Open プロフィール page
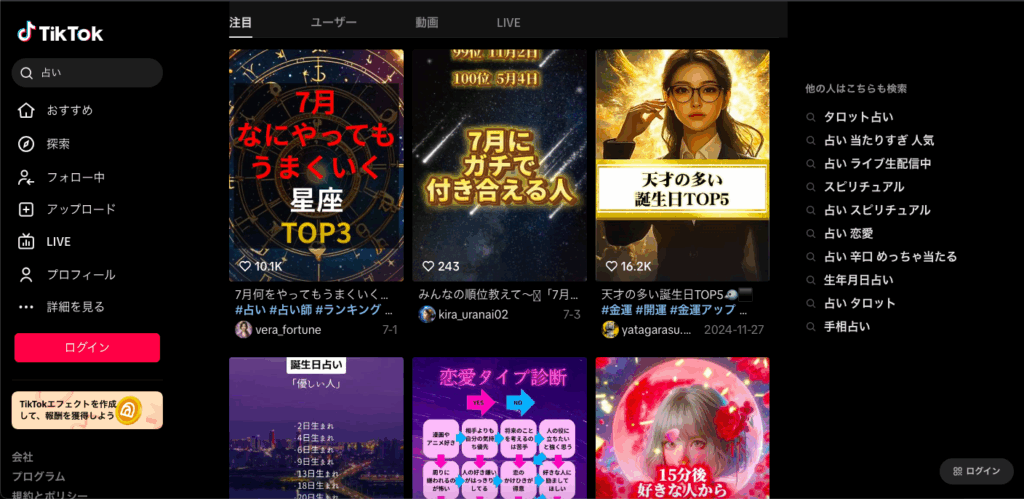The image size is (1024, 499). pos(80,274)
